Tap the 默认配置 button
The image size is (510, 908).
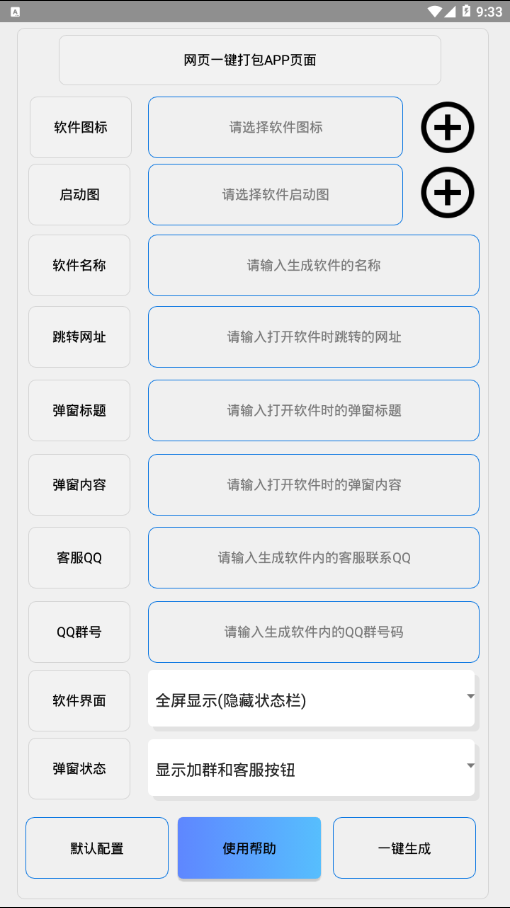(x=97, y=848)
